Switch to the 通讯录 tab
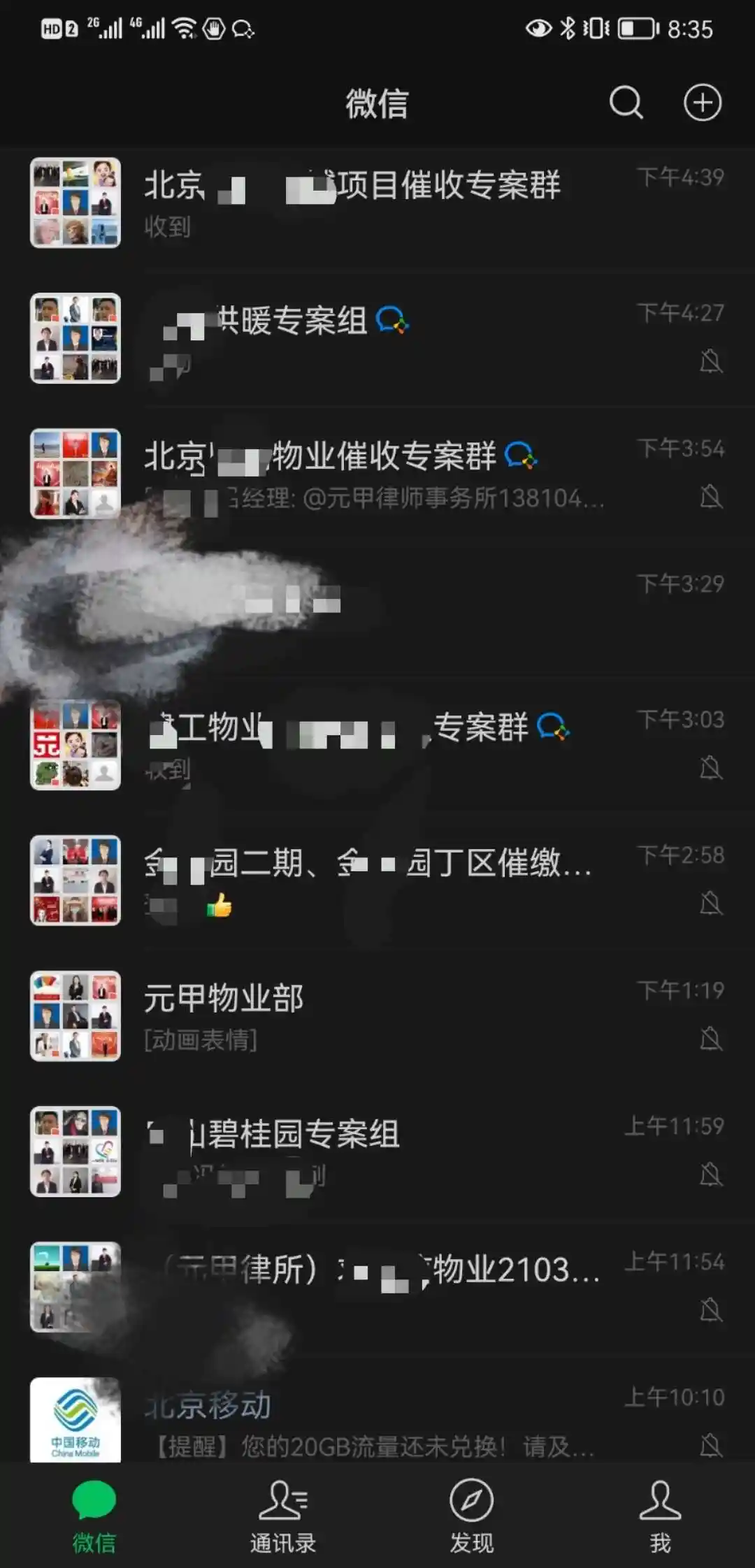 click(283, 1516)
